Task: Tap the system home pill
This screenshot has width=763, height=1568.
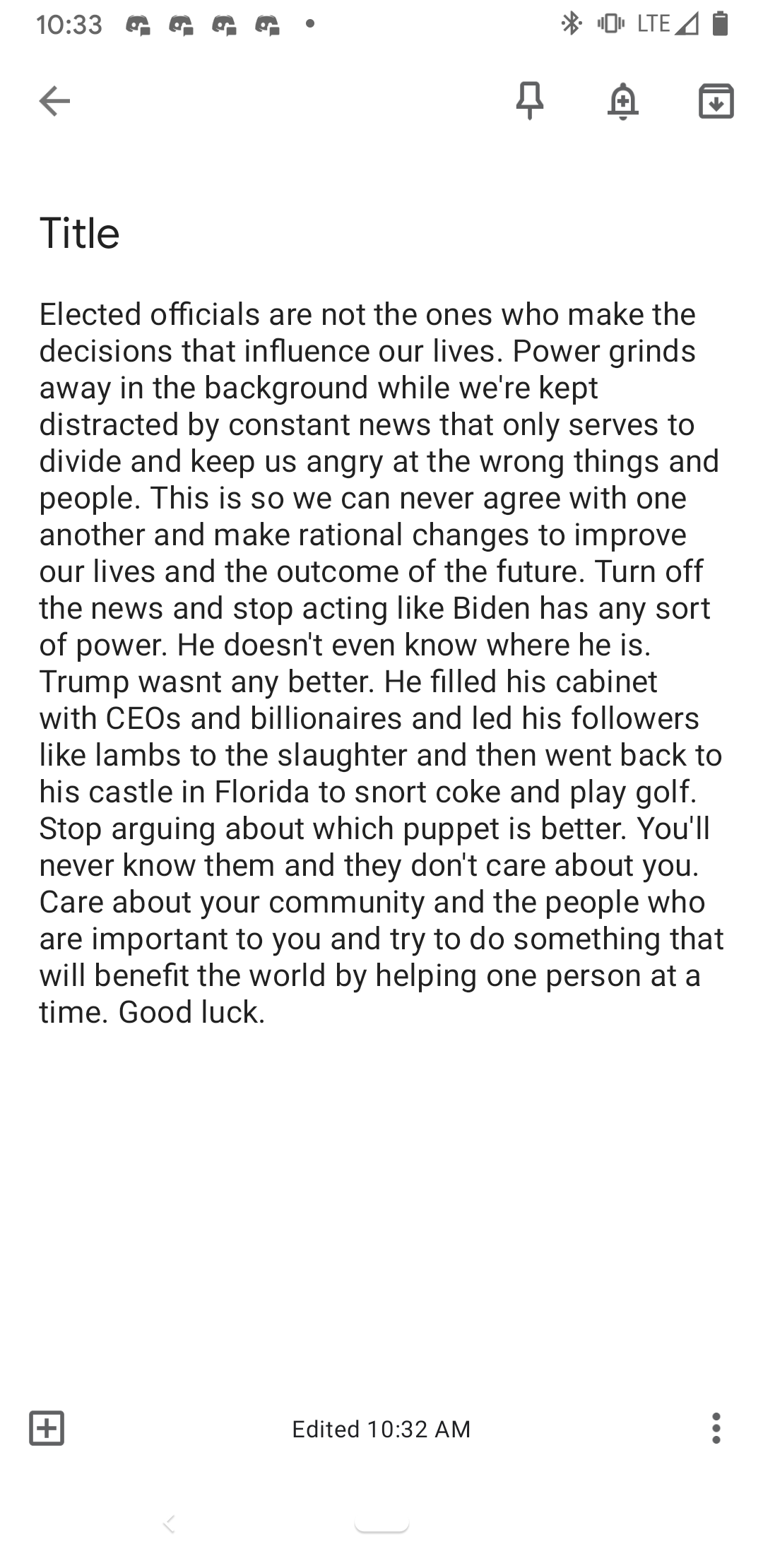Action: click(x=381, y=1524)
